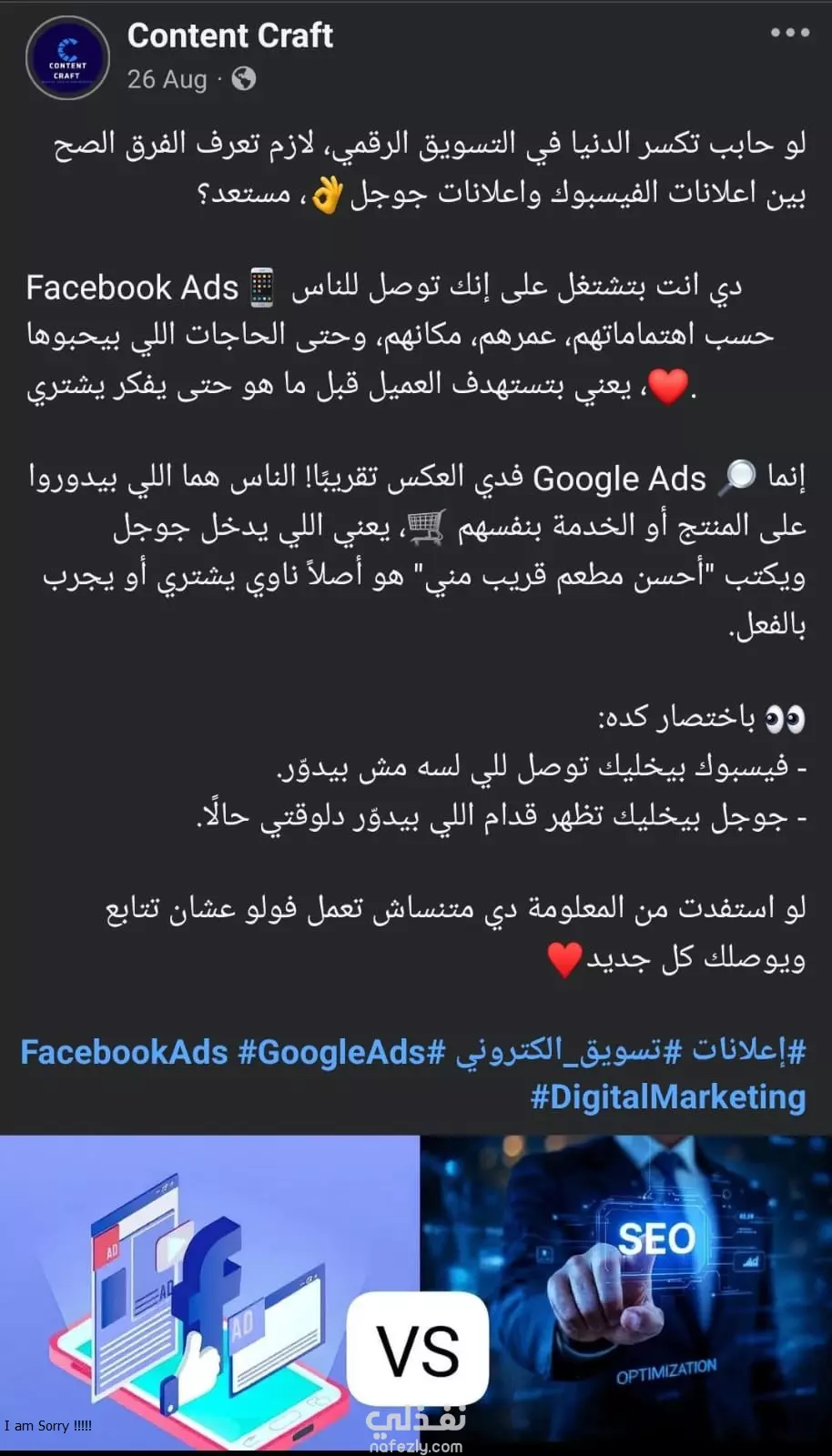Open the post's three-dot overflow menu
The height and width of the screenshot is (1456, 832).
pyautogui.click(x=789, y=33)
